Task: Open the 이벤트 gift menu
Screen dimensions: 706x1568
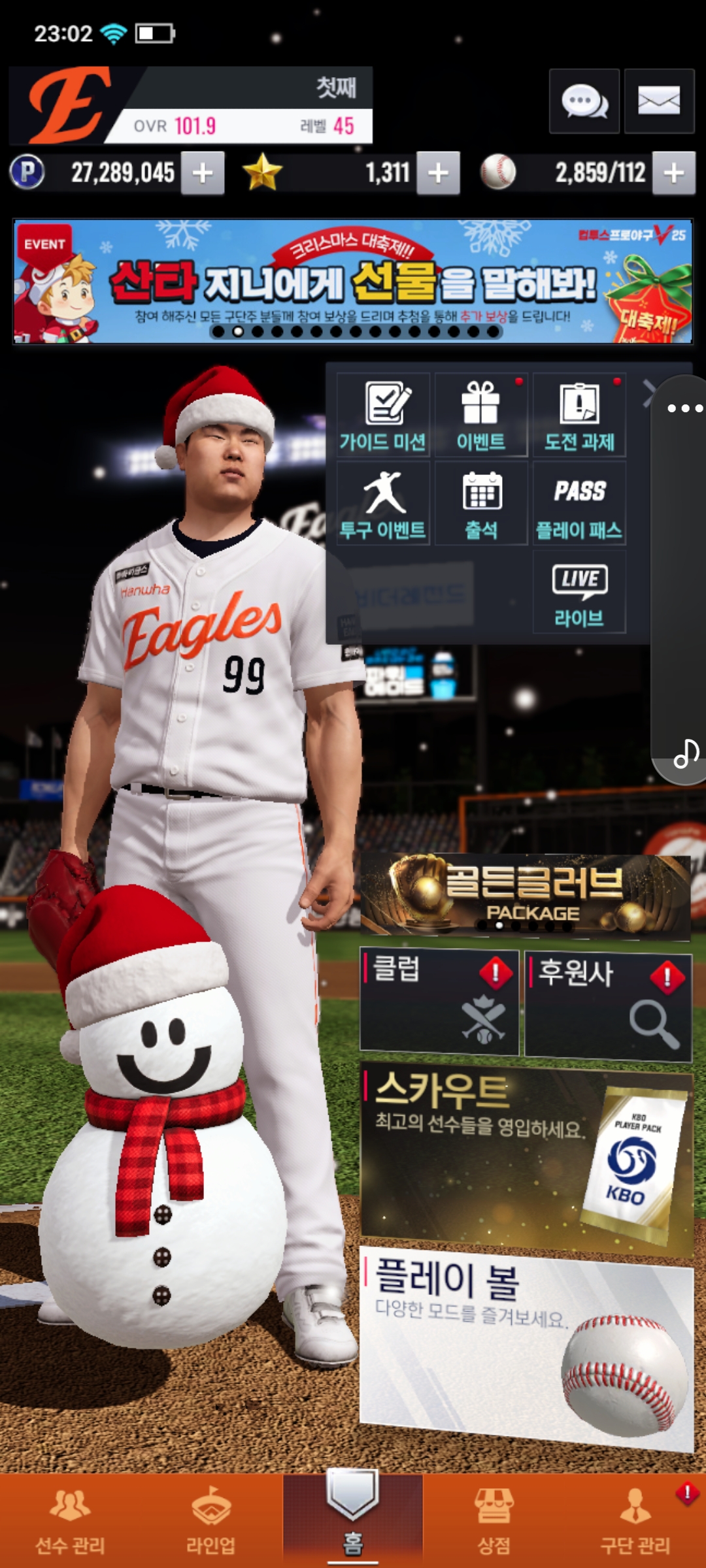Action: click(481, 416)
